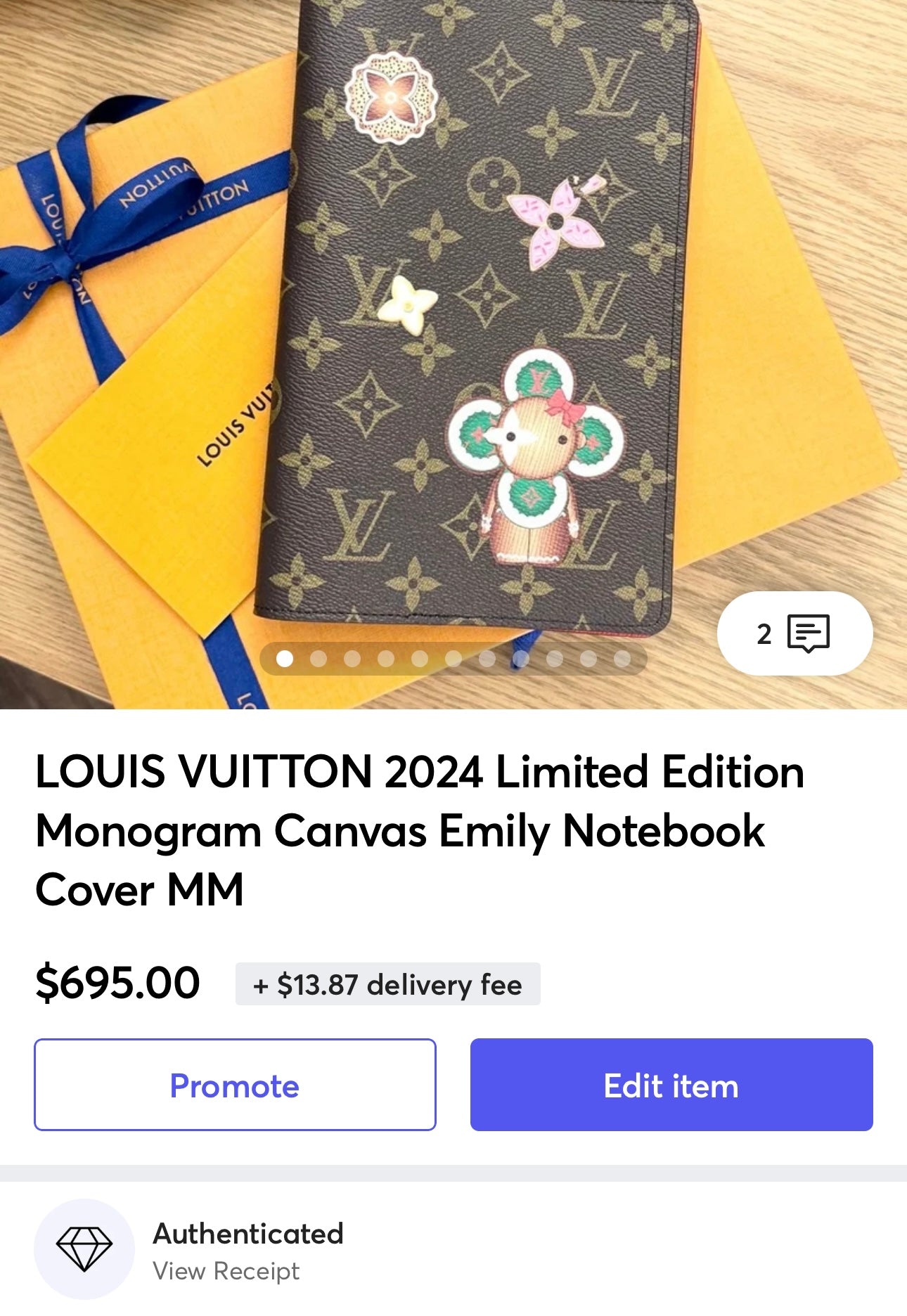Open the View Receipt link

click(226, 1271)
